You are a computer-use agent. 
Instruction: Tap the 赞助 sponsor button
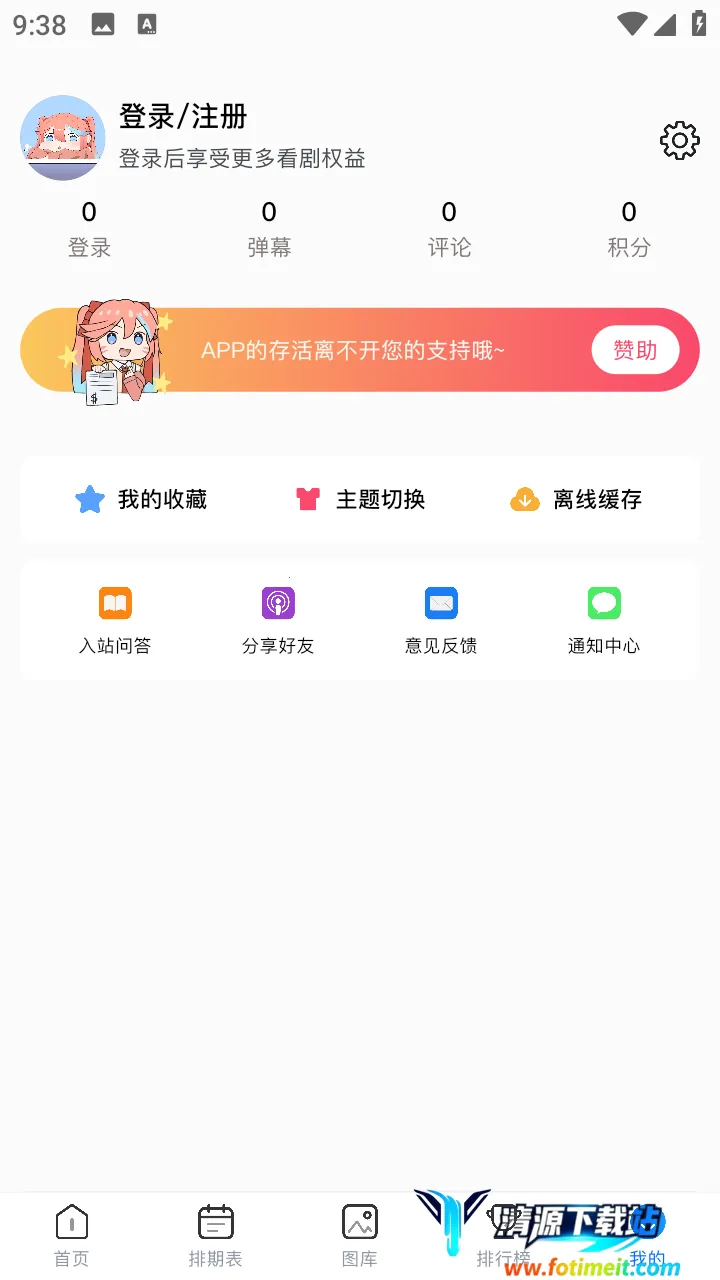pyautogui.click(x=635, y=350)
